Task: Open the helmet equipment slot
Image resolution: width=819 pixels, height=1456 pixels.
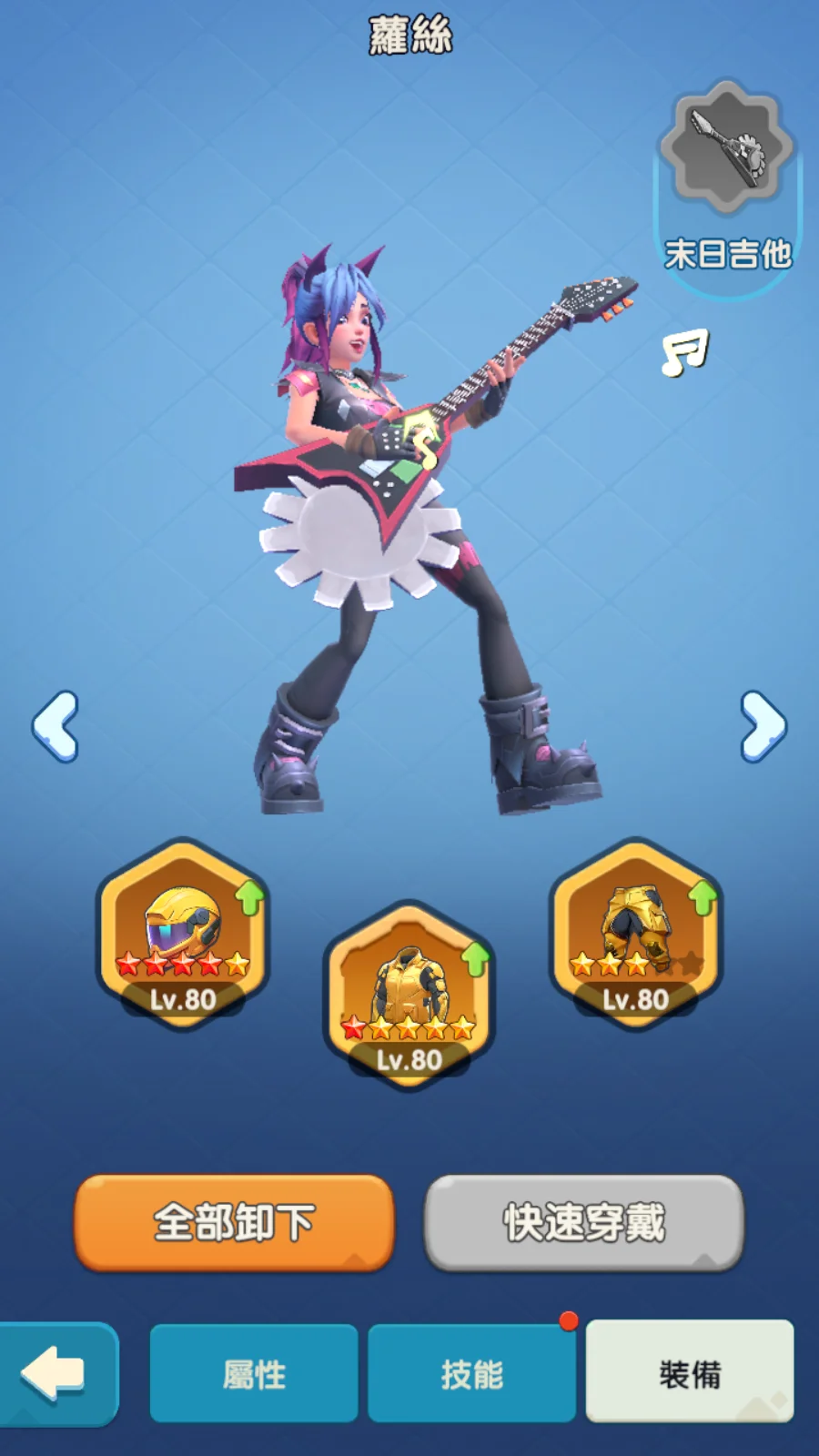Action: [183, 934]
